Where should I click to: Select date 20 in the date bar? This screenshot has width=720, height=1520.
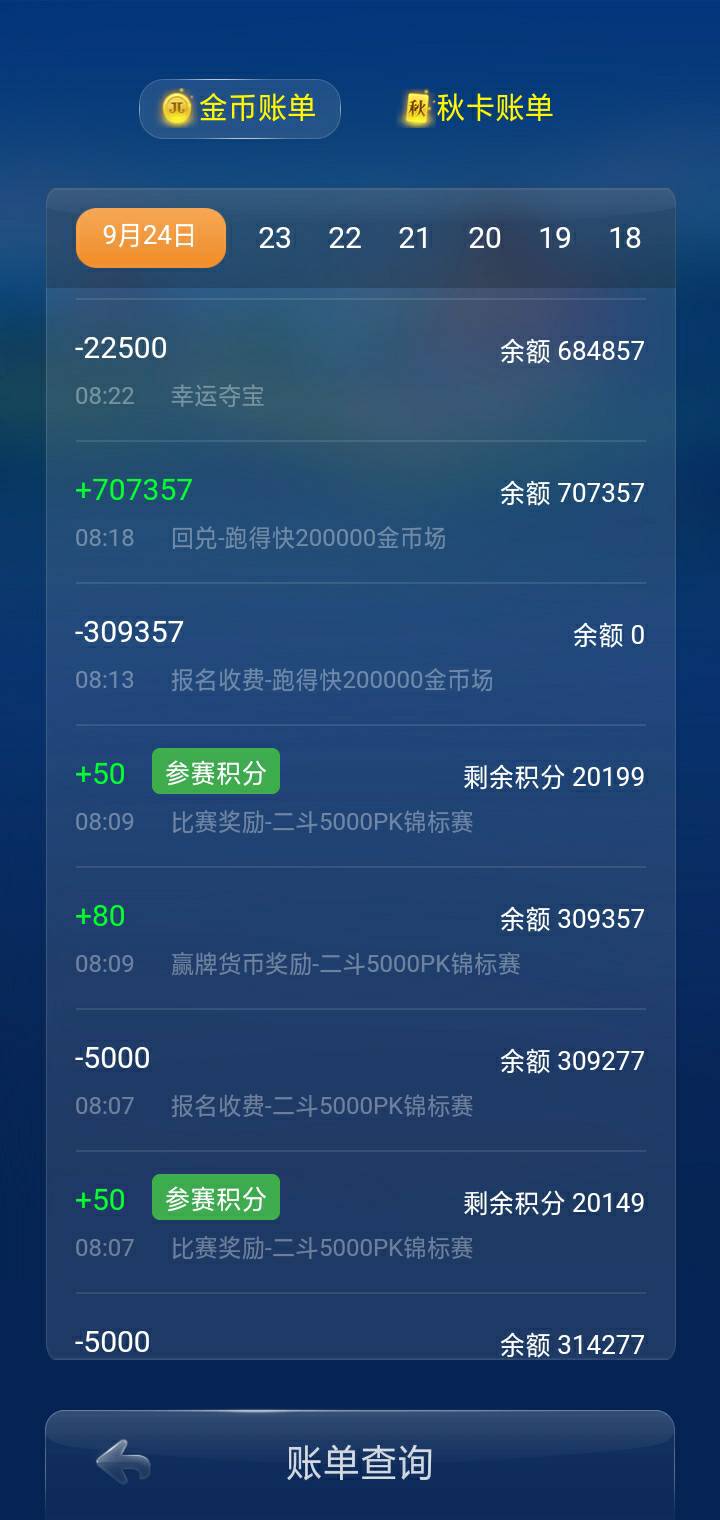pyautogui.click(x=485, y=238)
